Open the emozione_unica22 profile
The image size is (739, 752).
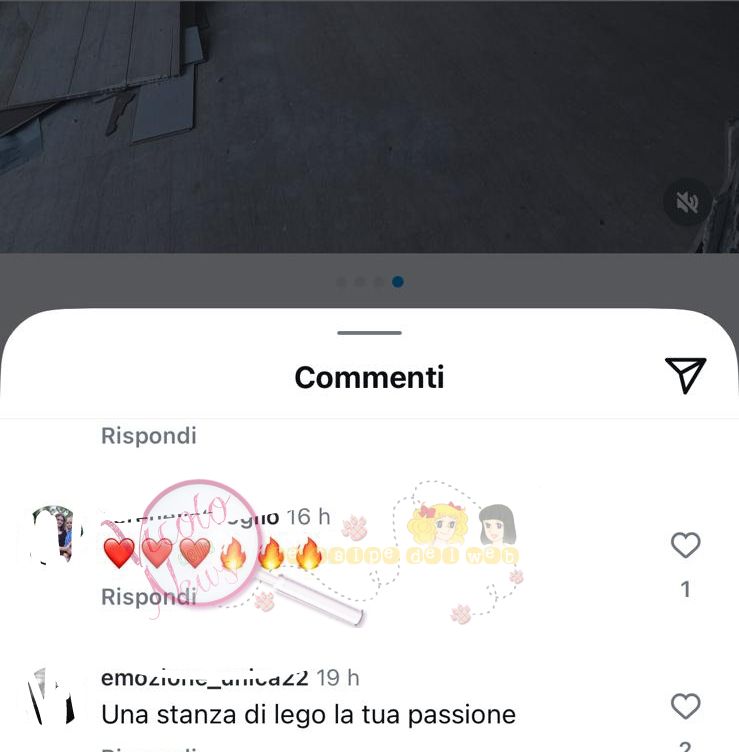click(204, 678)
